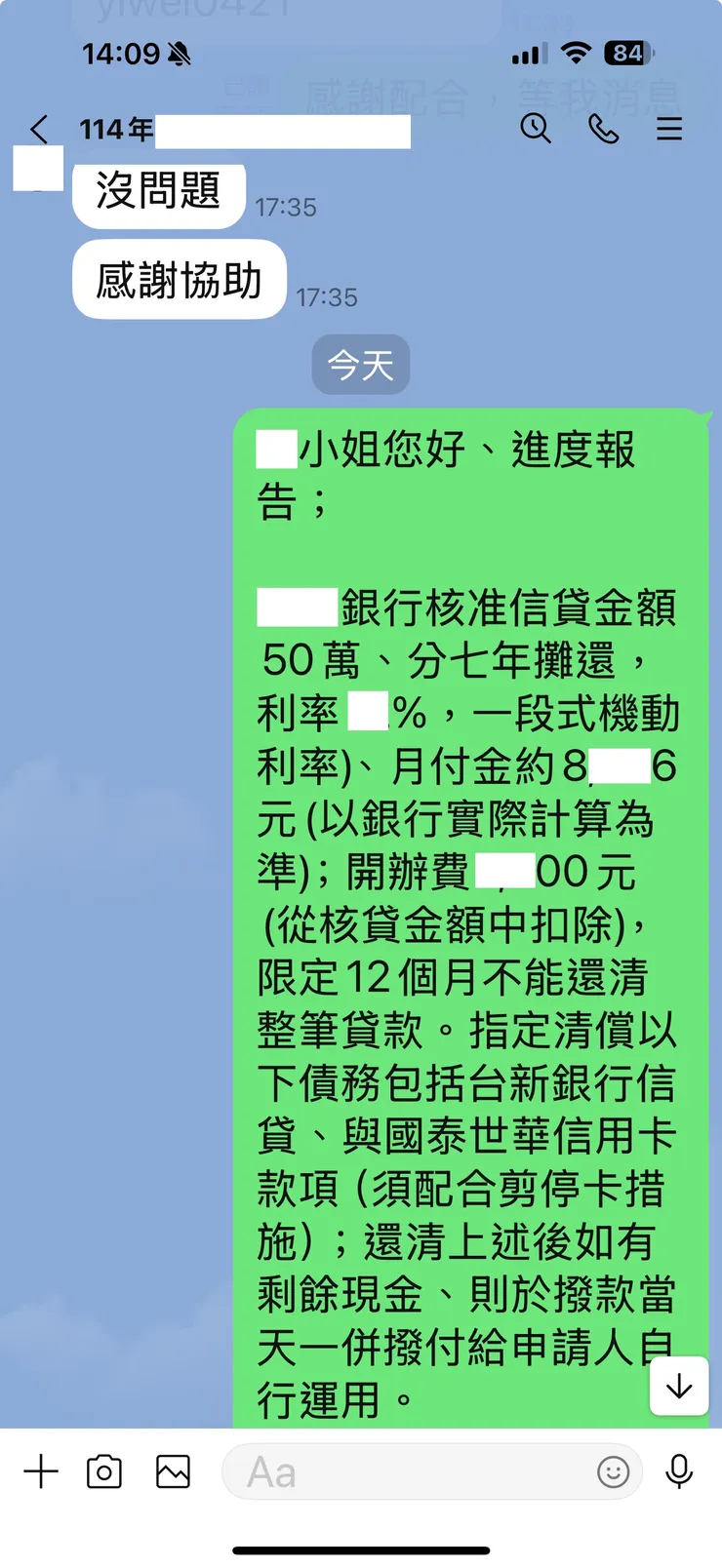Tap the plus icon to attach content

click(x=41, y=1472)
